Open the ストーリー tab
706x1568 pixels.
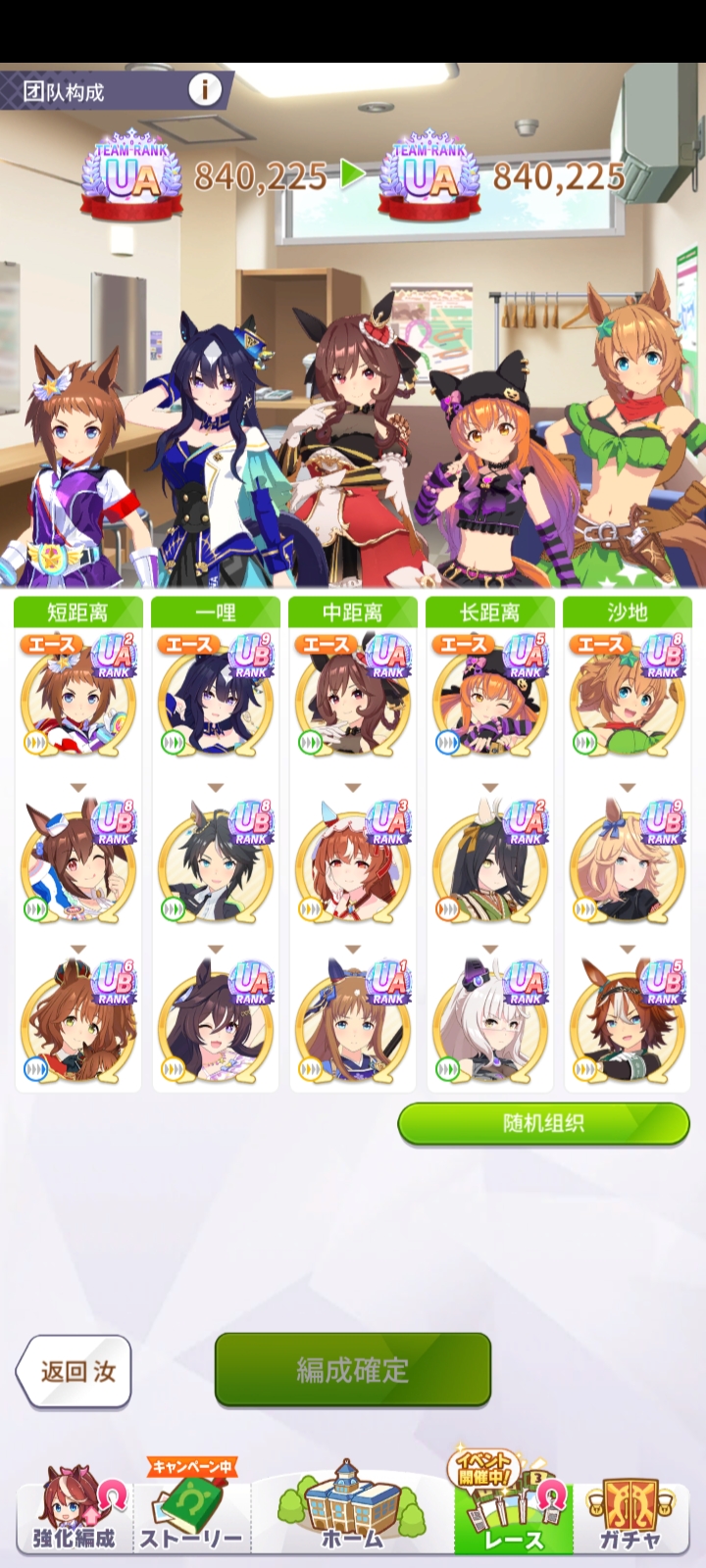pos(191,1511)
